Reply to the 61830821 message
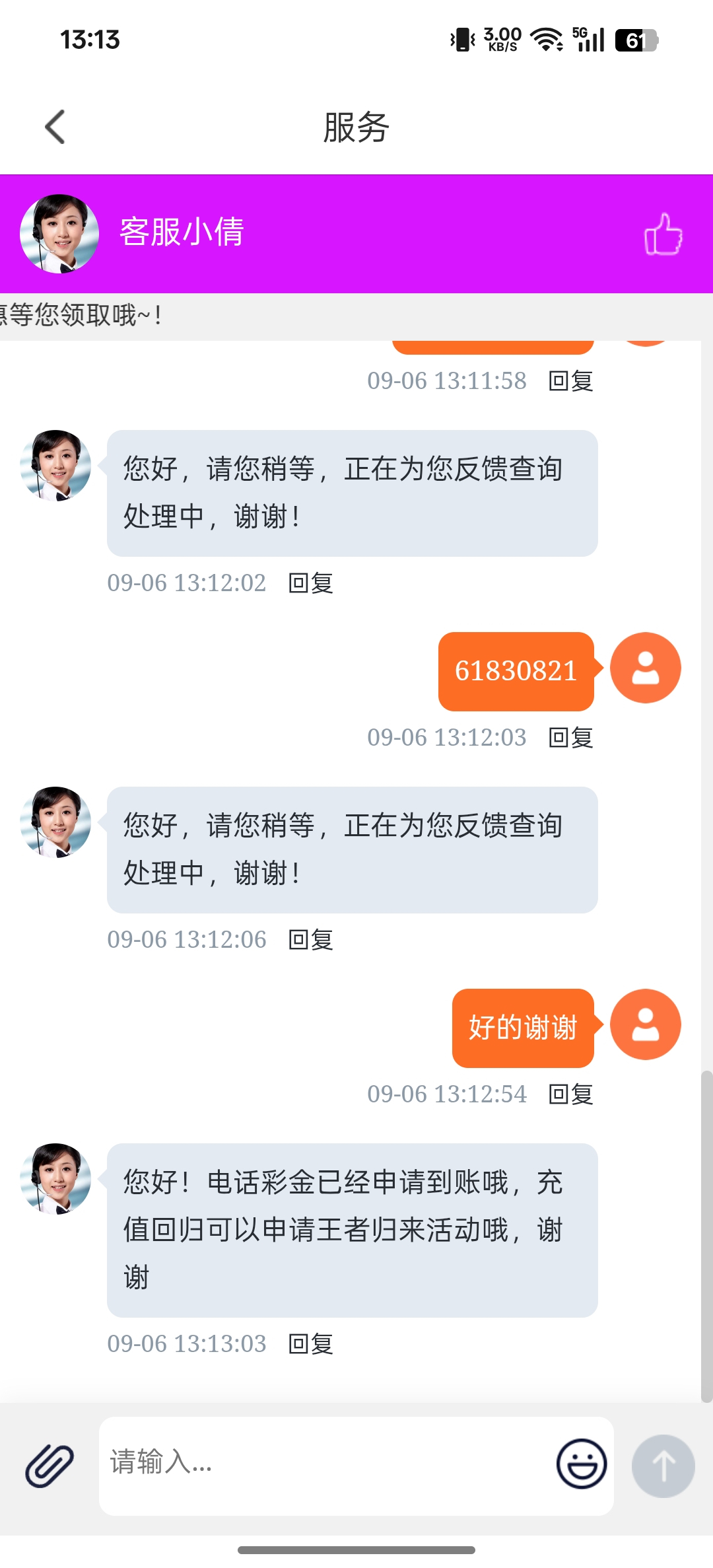 (x=571, y=738)
